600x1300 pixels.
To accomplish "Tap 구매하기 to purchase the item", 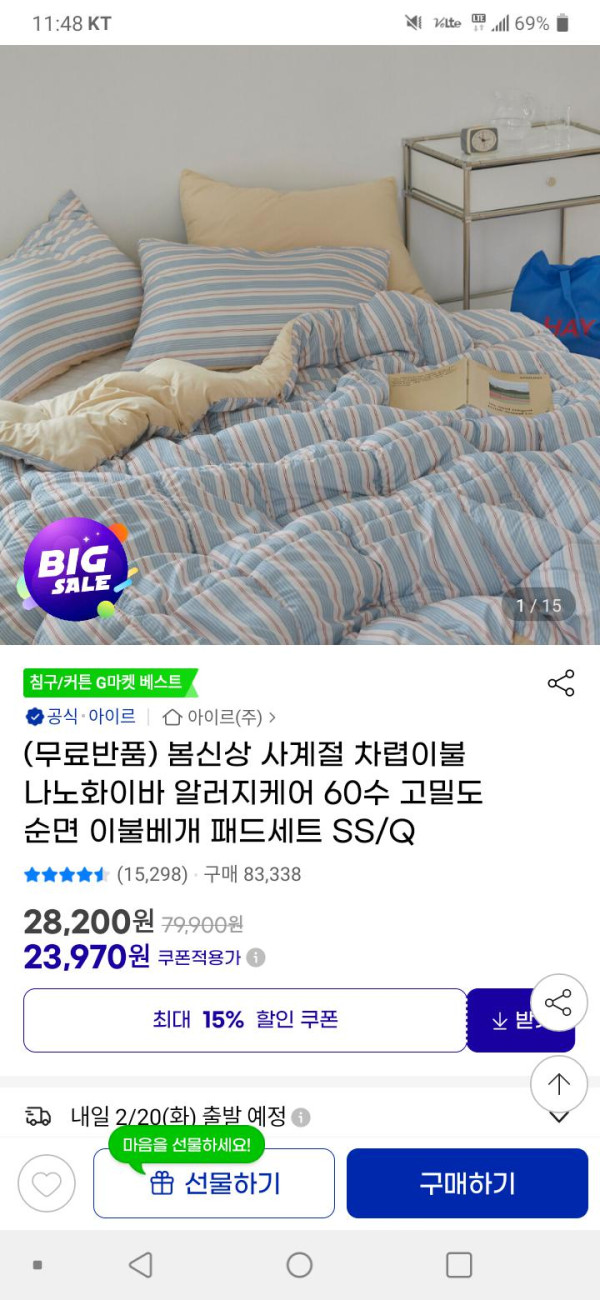I will coord(467,1183).
